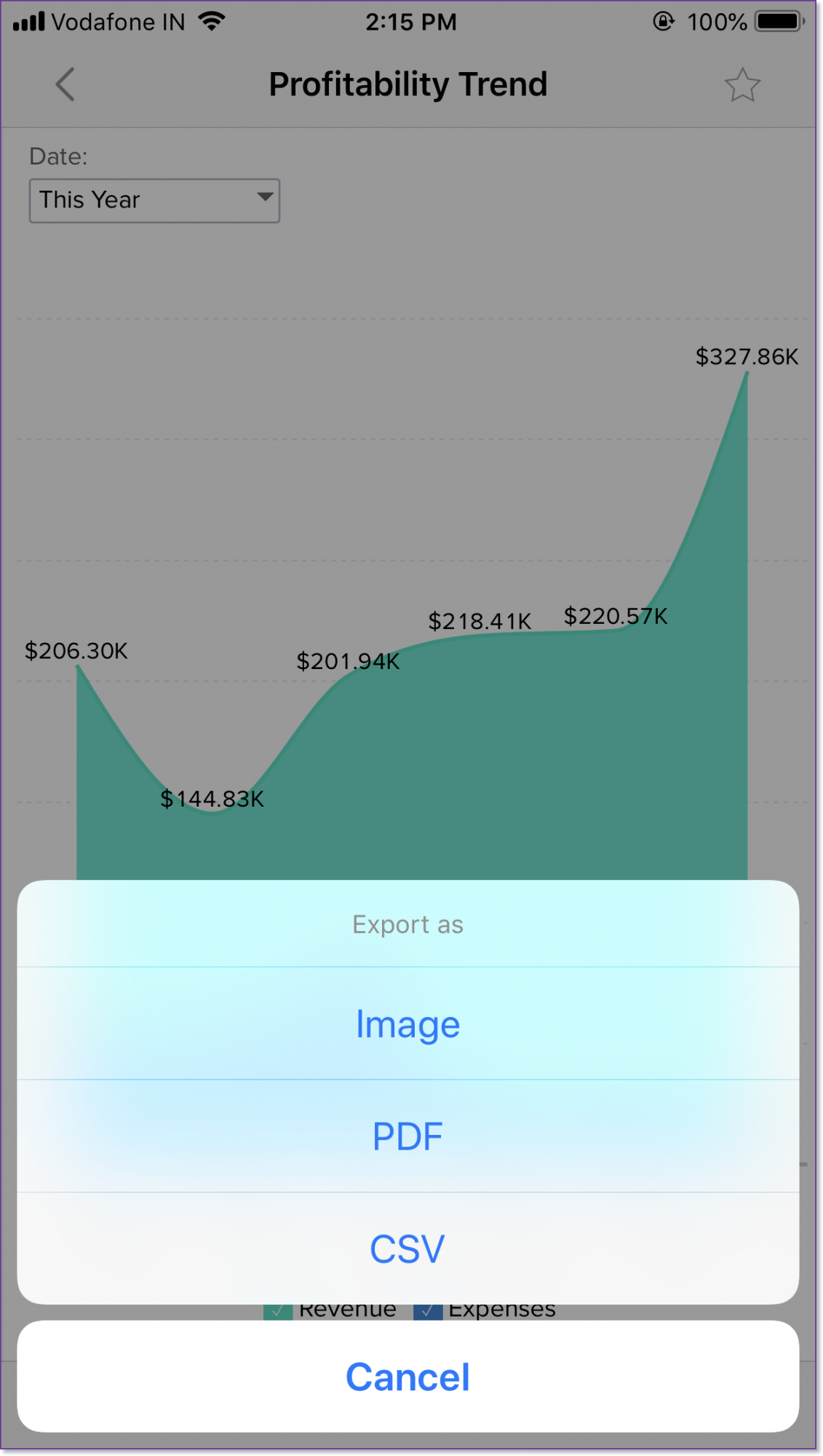Choose PDF export option
This screenshot has width=823, height=1456.
[x=407, y=1136]
